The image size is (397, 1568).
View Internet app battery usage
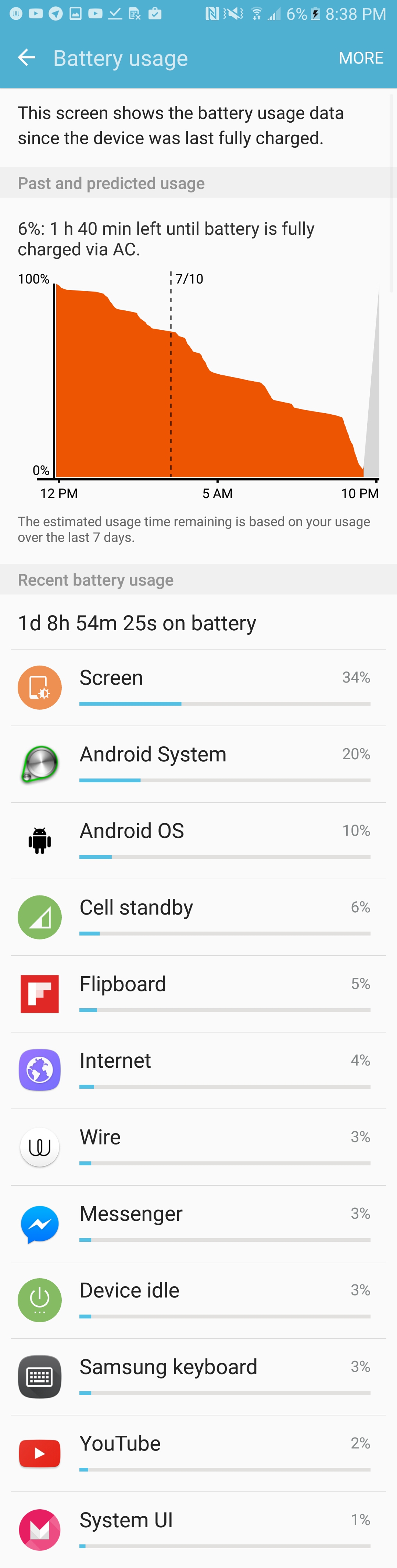198,1071
